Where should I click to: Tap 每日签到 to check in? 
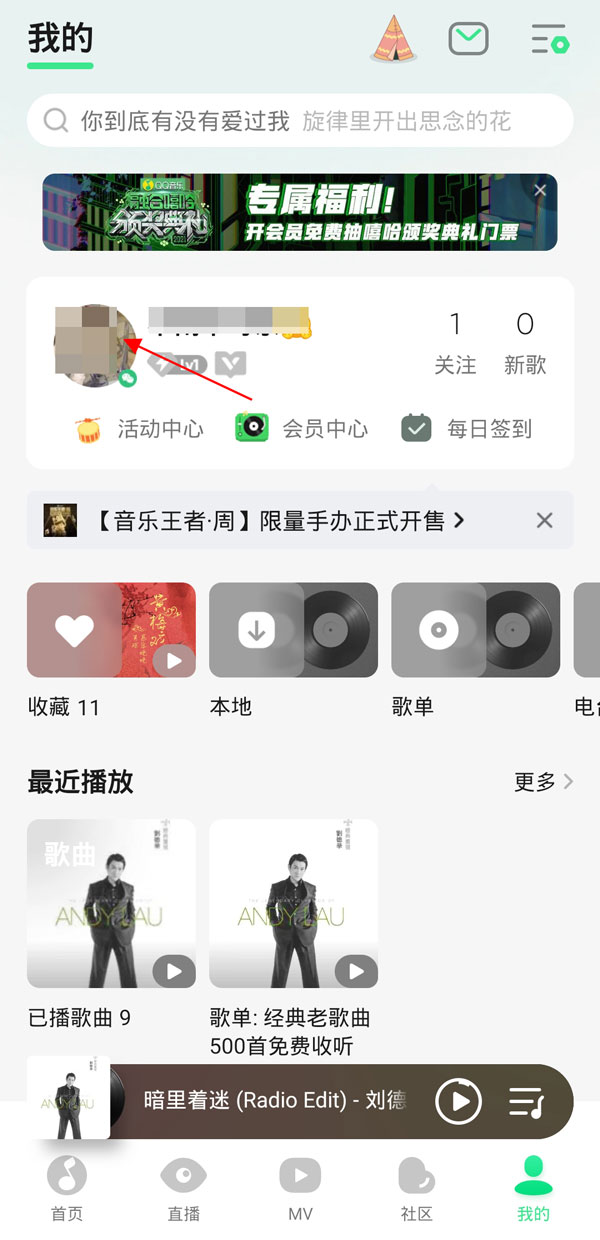tap(467, 429)
